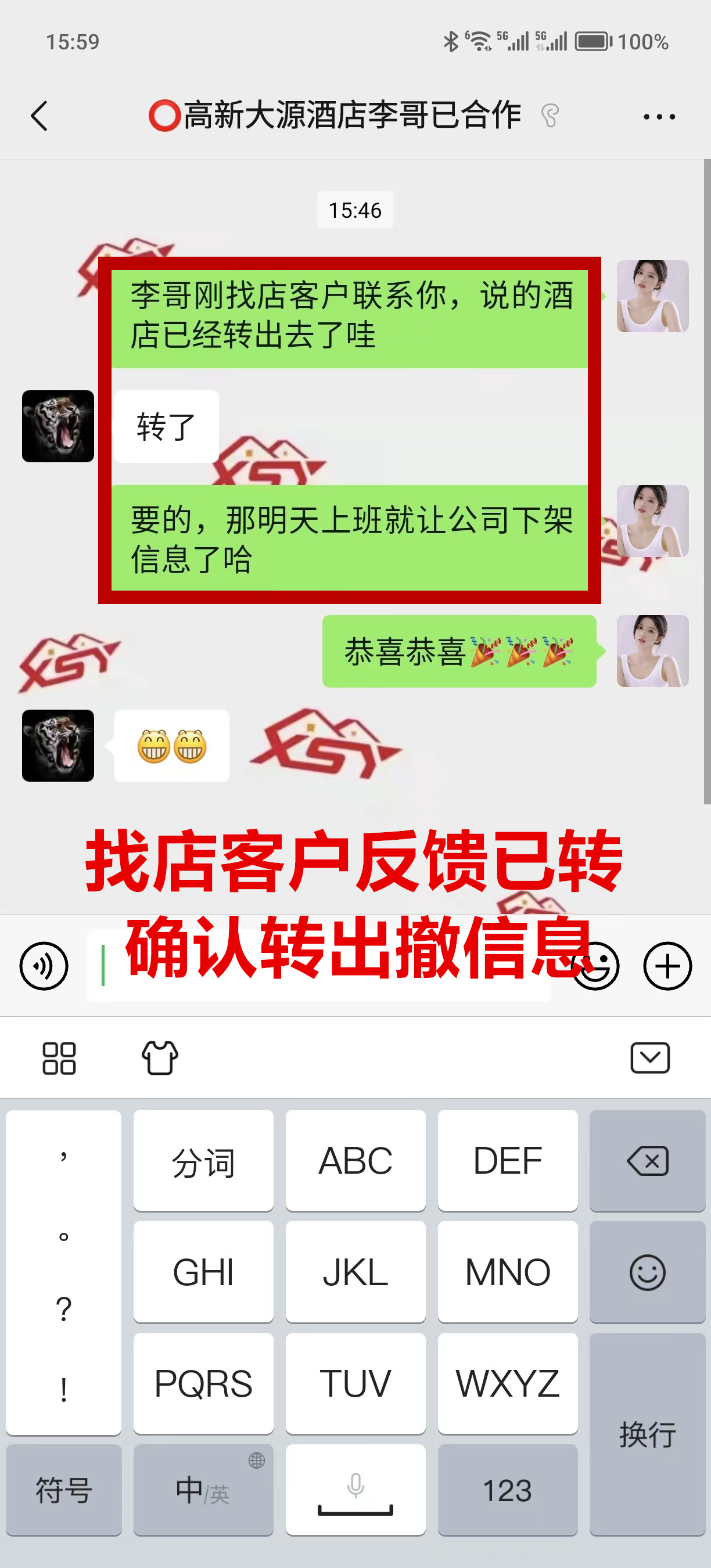The height and width of the screenshot is (1568, 711).
Task: Toggle 中/英 language key
Action: click(203, 1490)
